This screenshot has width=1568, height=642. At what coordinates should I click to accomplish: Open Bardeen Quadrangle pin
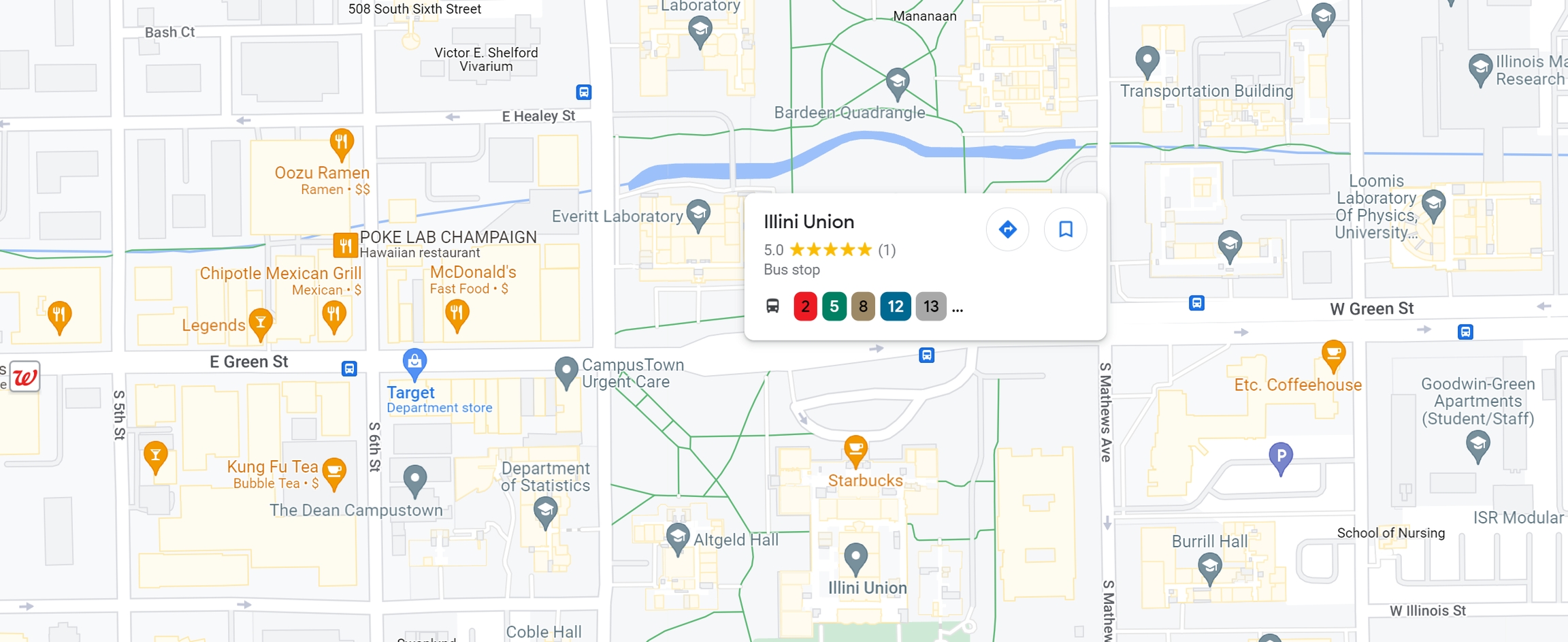click(x=898, y=82)
